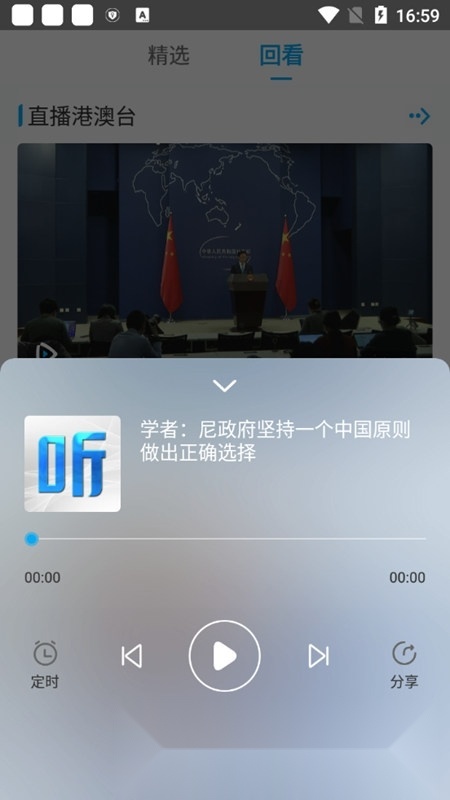Screen dimensions: 450x800
Task: Play the audio track
Action: [224, 656]
